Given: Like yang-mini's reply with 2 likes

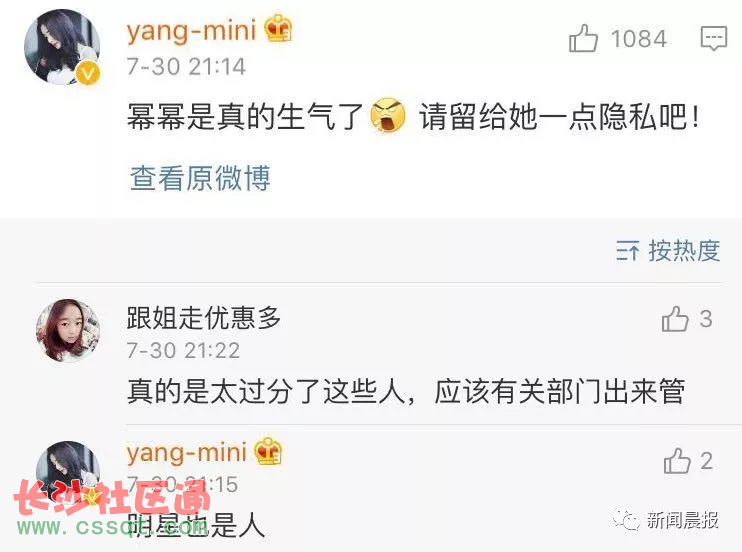Looking at the screenshot, I should (677, 461).
